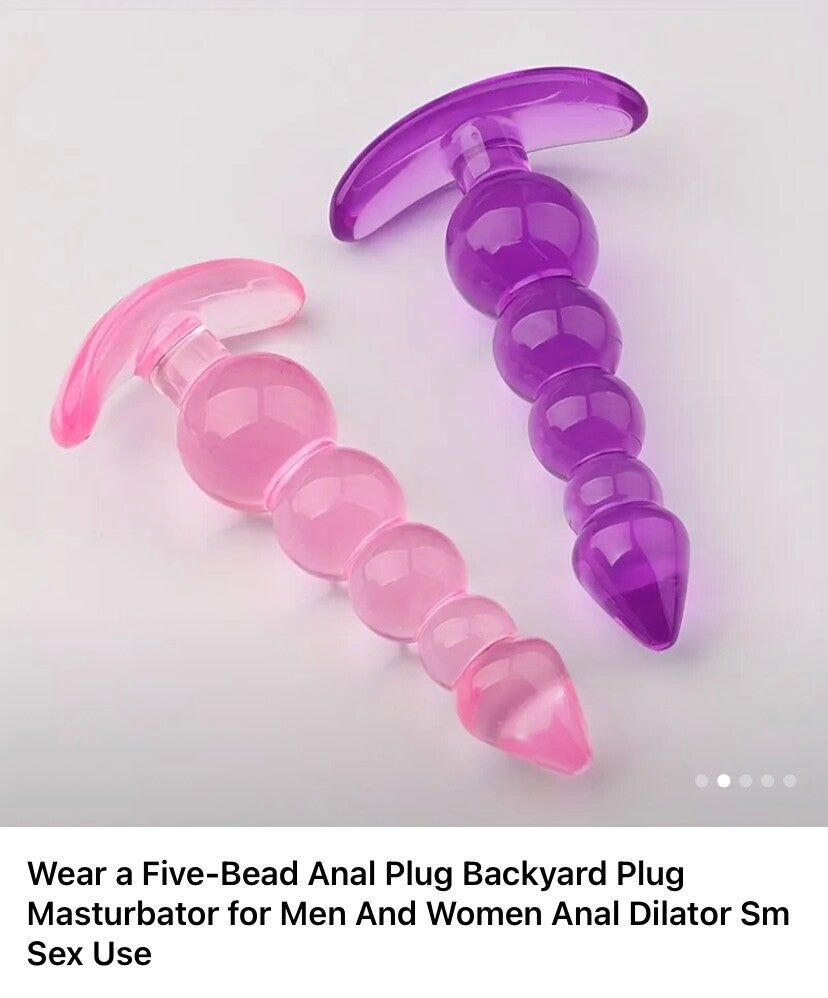Viewport: 828px width, 998px height.
Task: Open the product photo in full view
Action: (414, 410)
